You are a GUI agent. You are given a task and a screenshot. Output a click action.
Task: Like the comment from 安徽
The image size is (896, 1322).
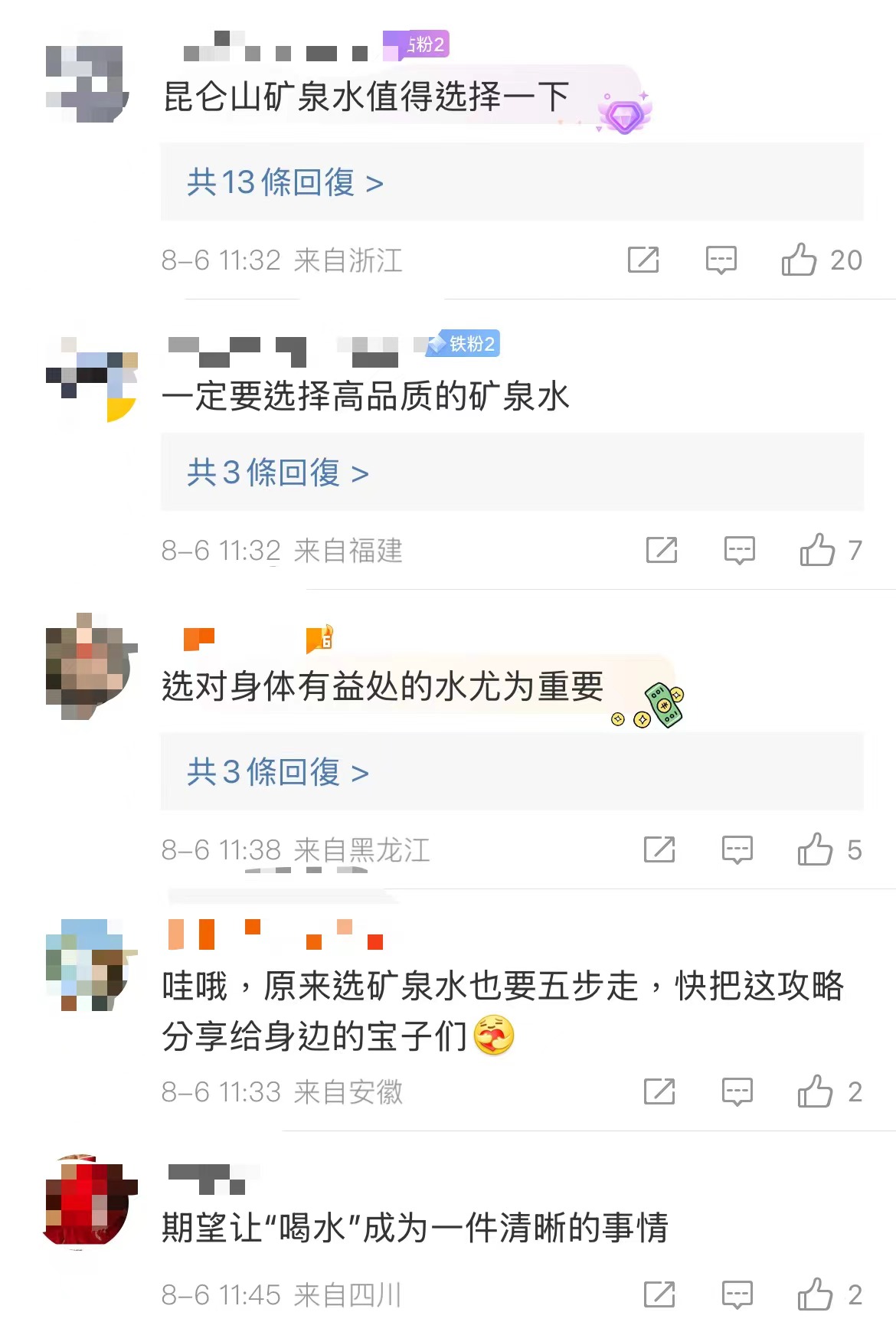[x=815, y=1091]
